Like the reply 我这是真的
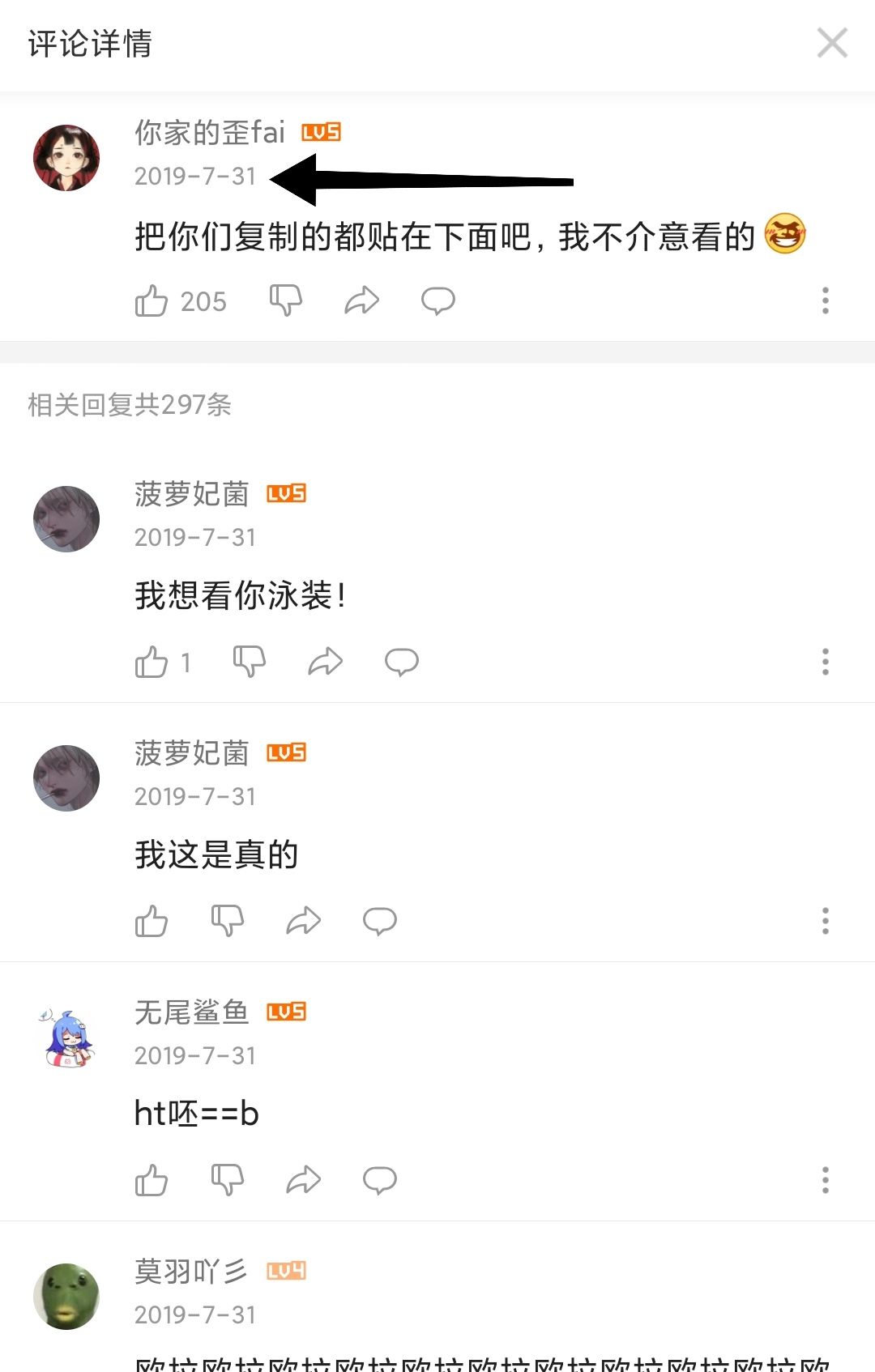This screenshot has width=875, height=1372. coord(152,922)
